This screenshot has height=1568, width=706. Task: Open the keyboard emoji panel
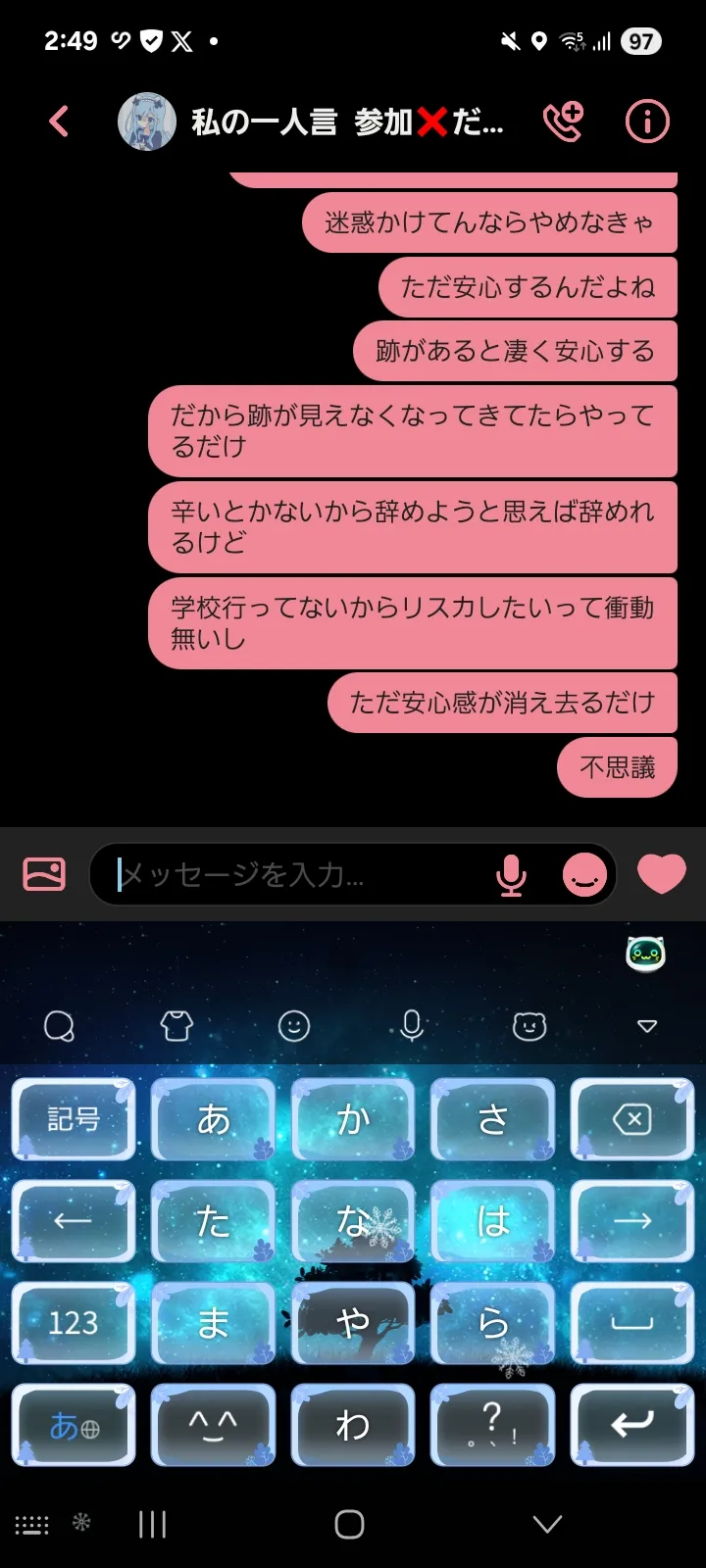[294, 1026]
